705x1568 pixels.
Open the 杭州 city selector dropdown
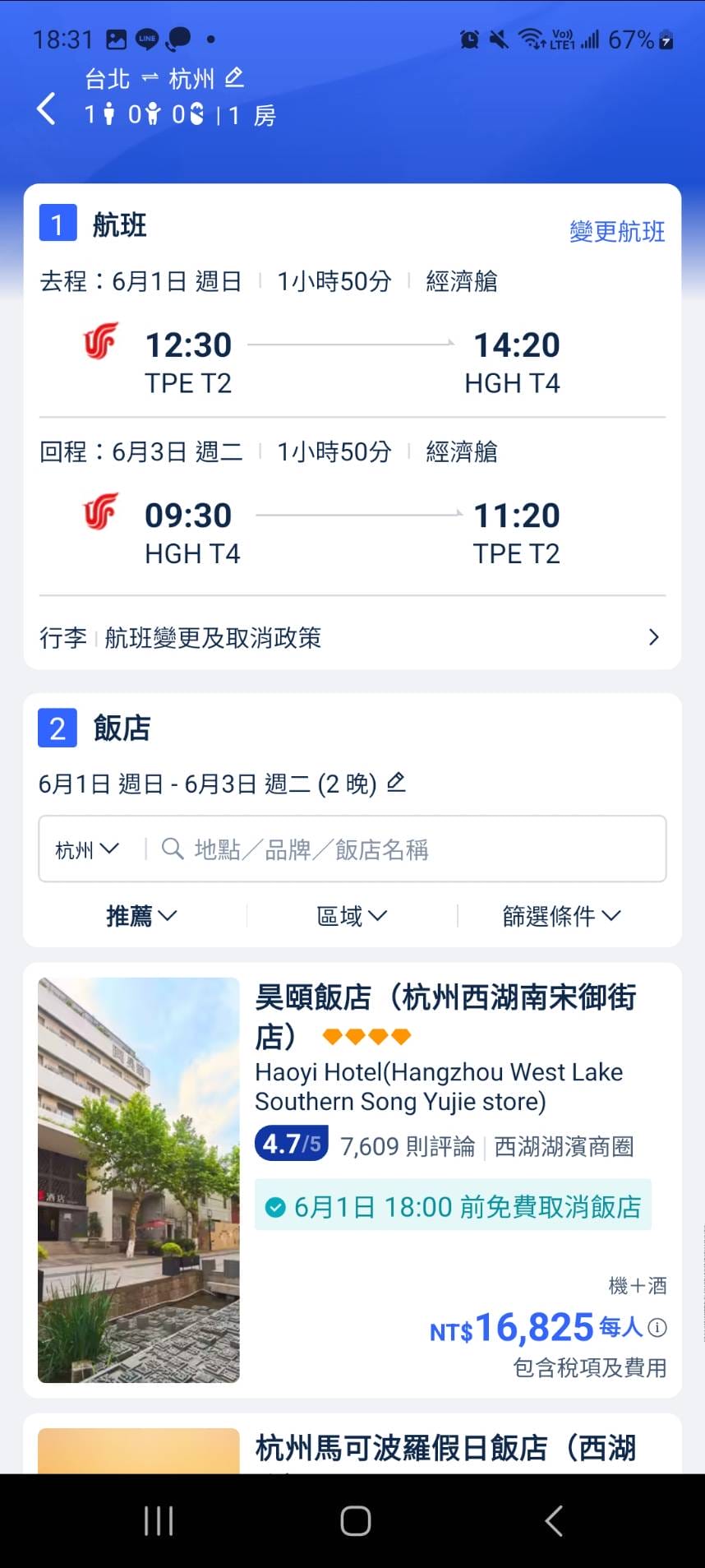click(x=87, y=850)
